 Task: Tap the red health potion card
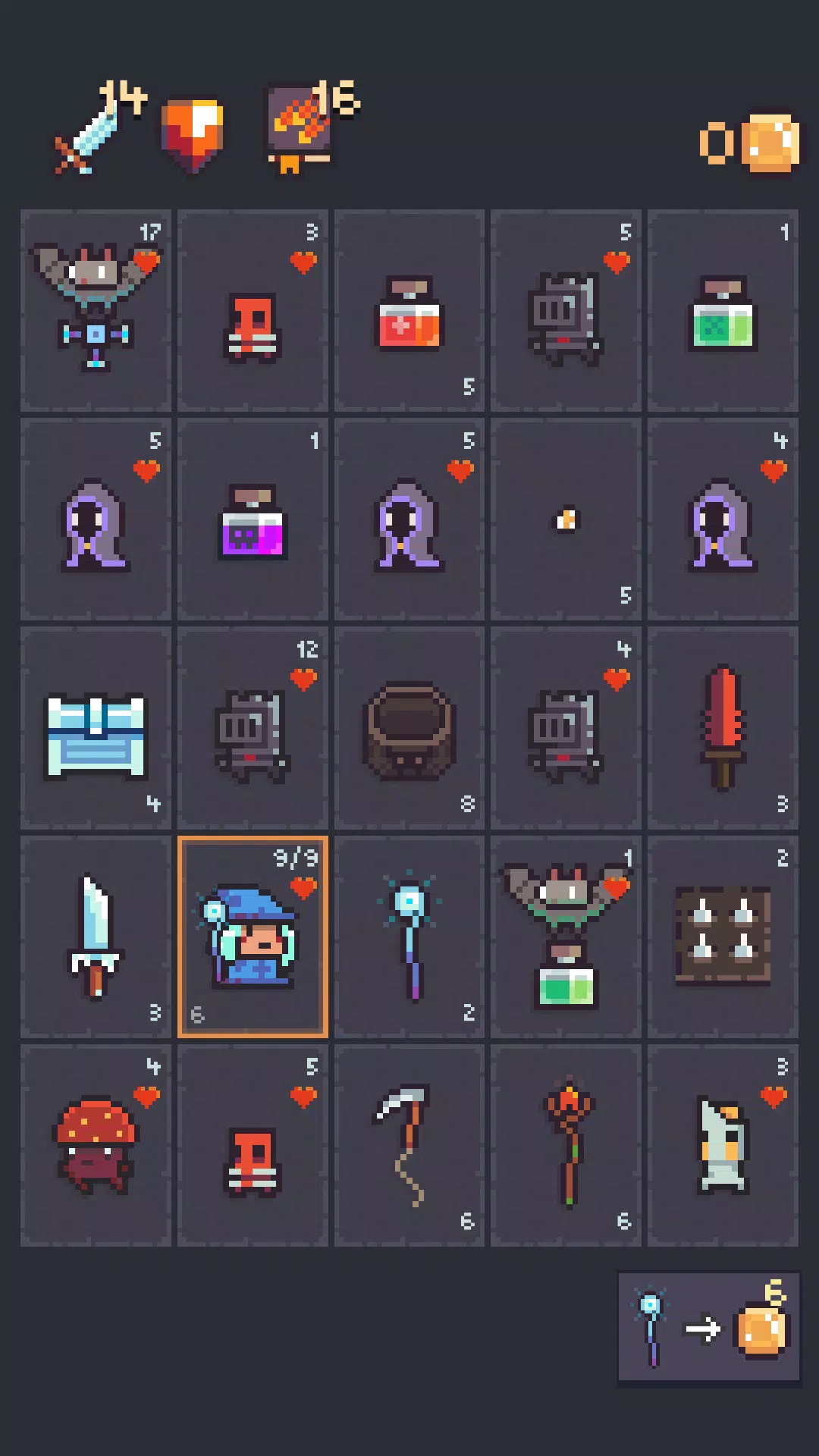[x=409, y=311]
